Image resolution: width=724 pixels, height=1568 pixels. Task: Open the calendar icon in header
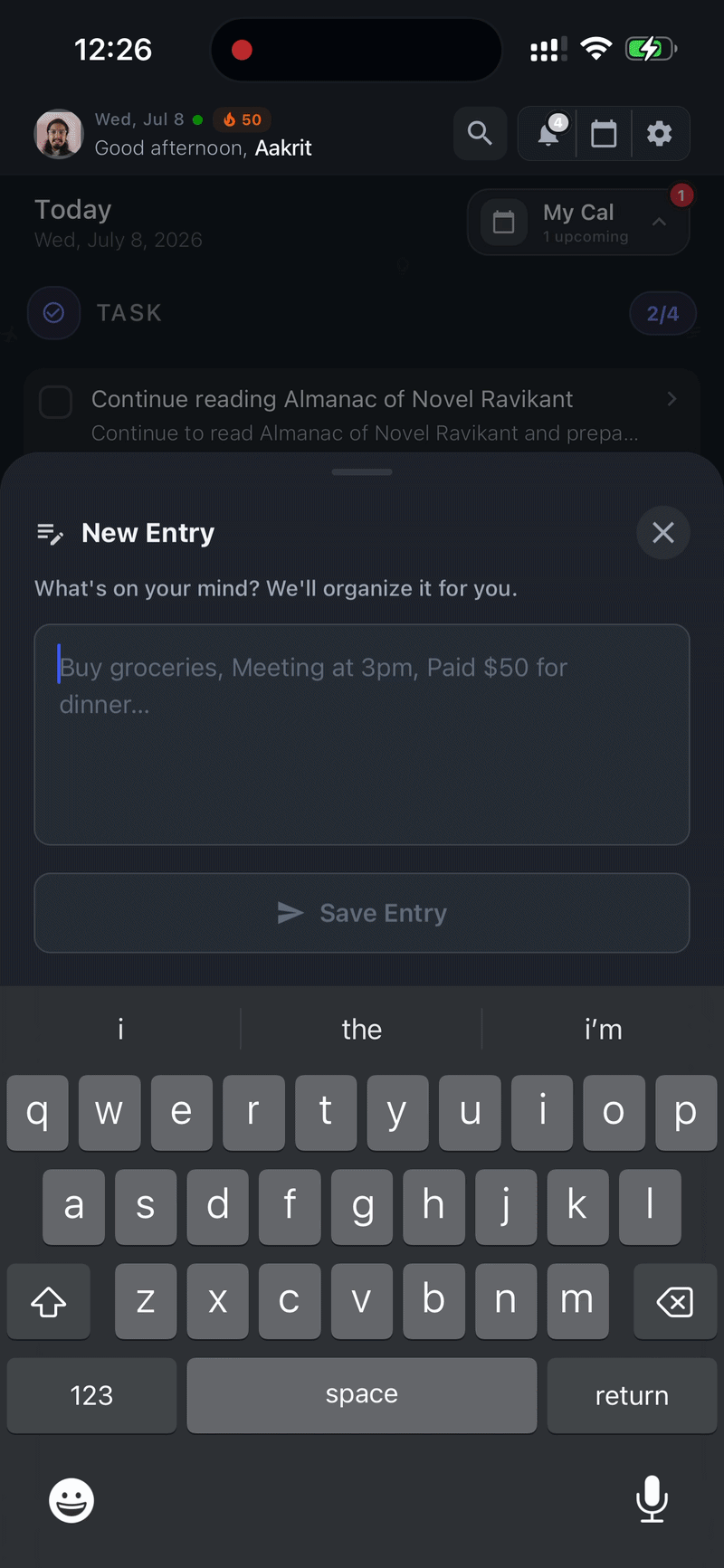[604, 134]
